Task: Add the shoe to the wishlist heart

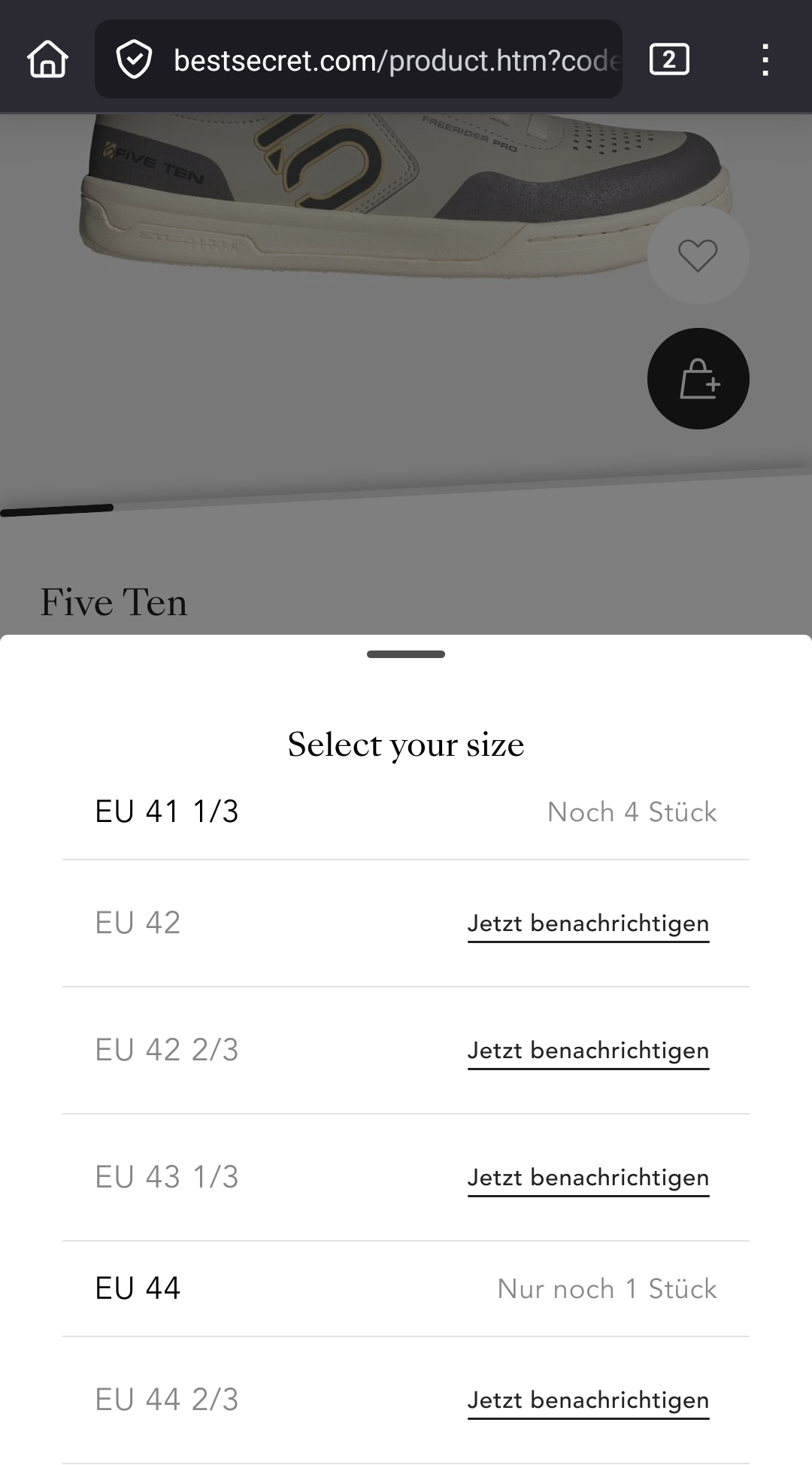Action: point(698,256)
